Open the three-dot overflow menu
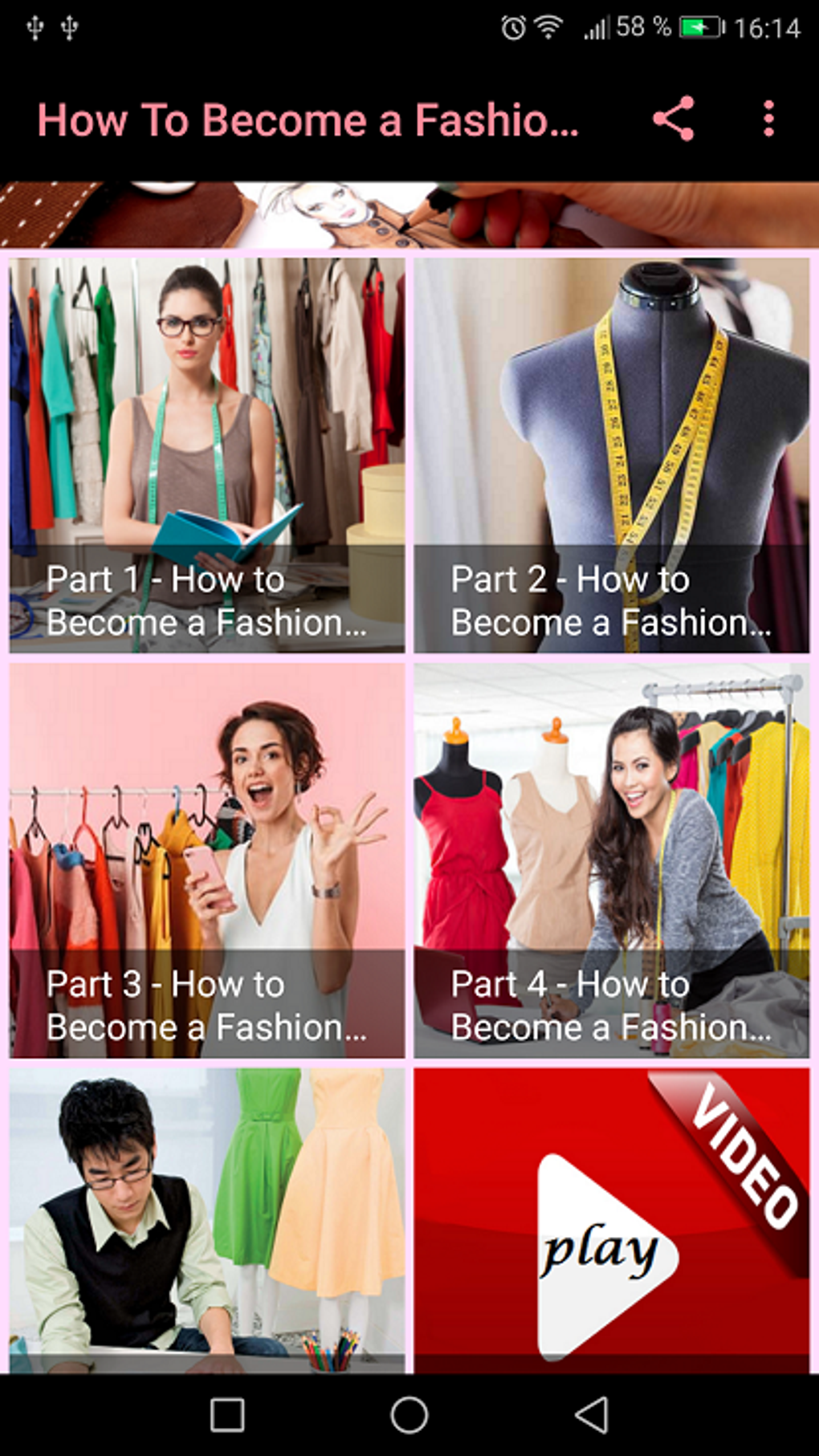This screenshot has height=1456, width=819. click(x=768, y=120)
